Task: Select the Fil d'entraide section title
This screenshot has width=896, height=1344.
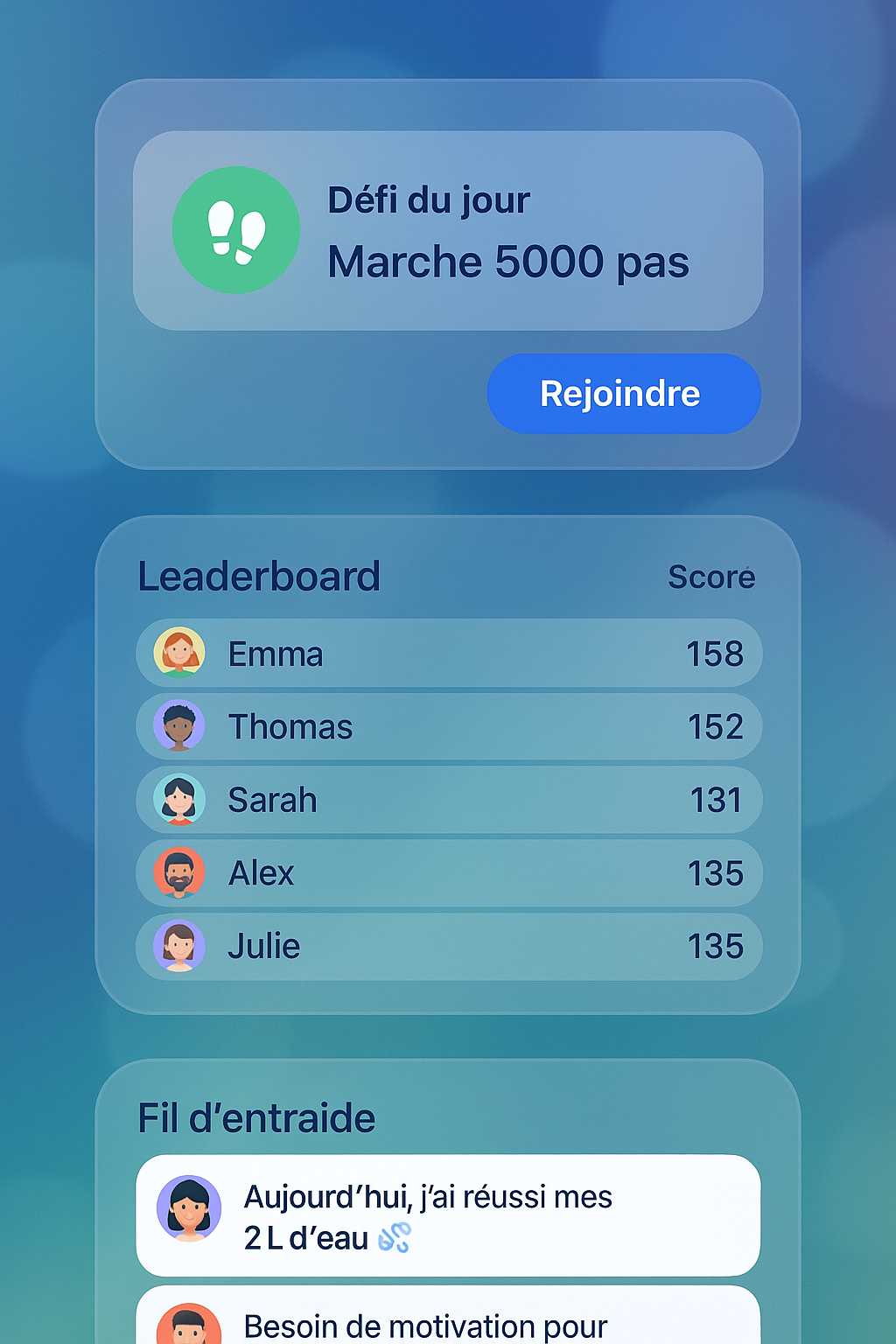Action: point(256,1118)
